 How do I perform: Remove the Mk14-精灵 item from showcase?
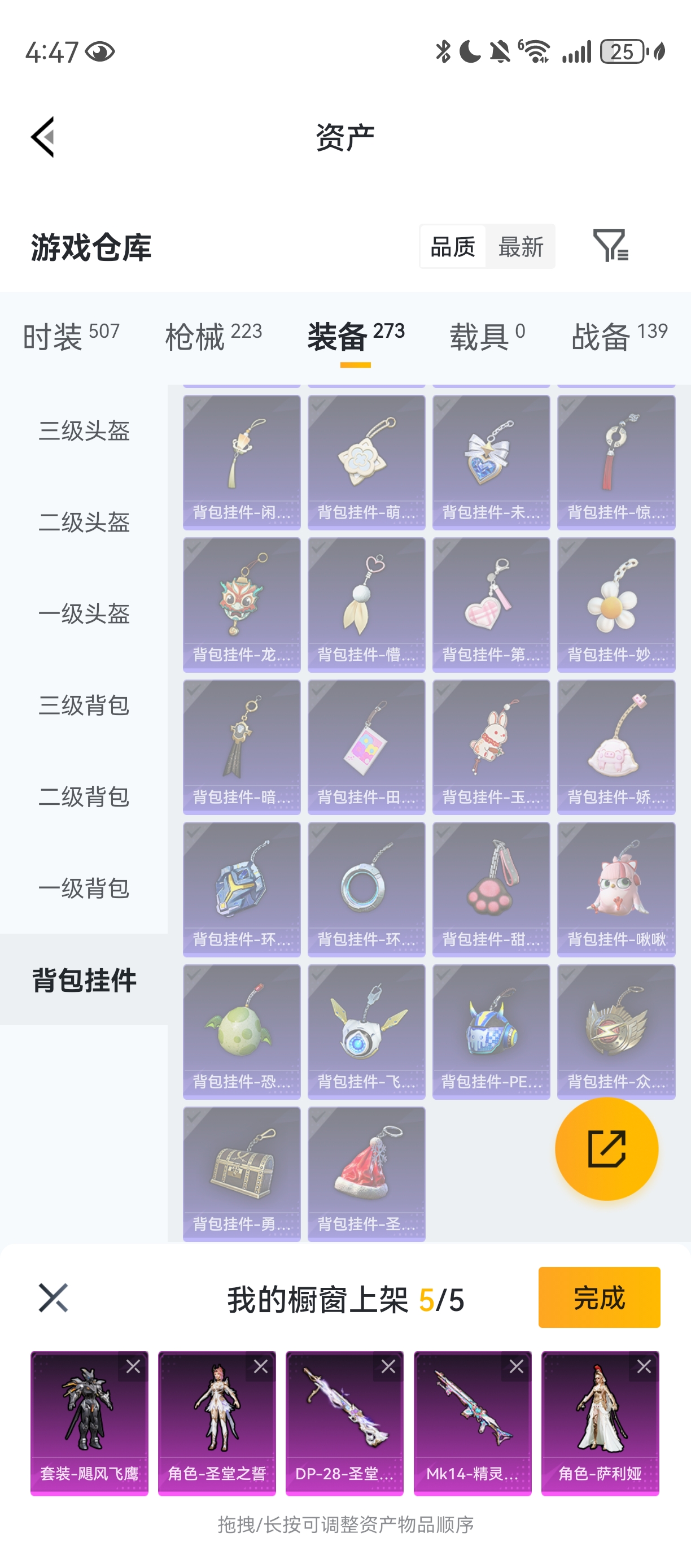tap(516, 1366)
